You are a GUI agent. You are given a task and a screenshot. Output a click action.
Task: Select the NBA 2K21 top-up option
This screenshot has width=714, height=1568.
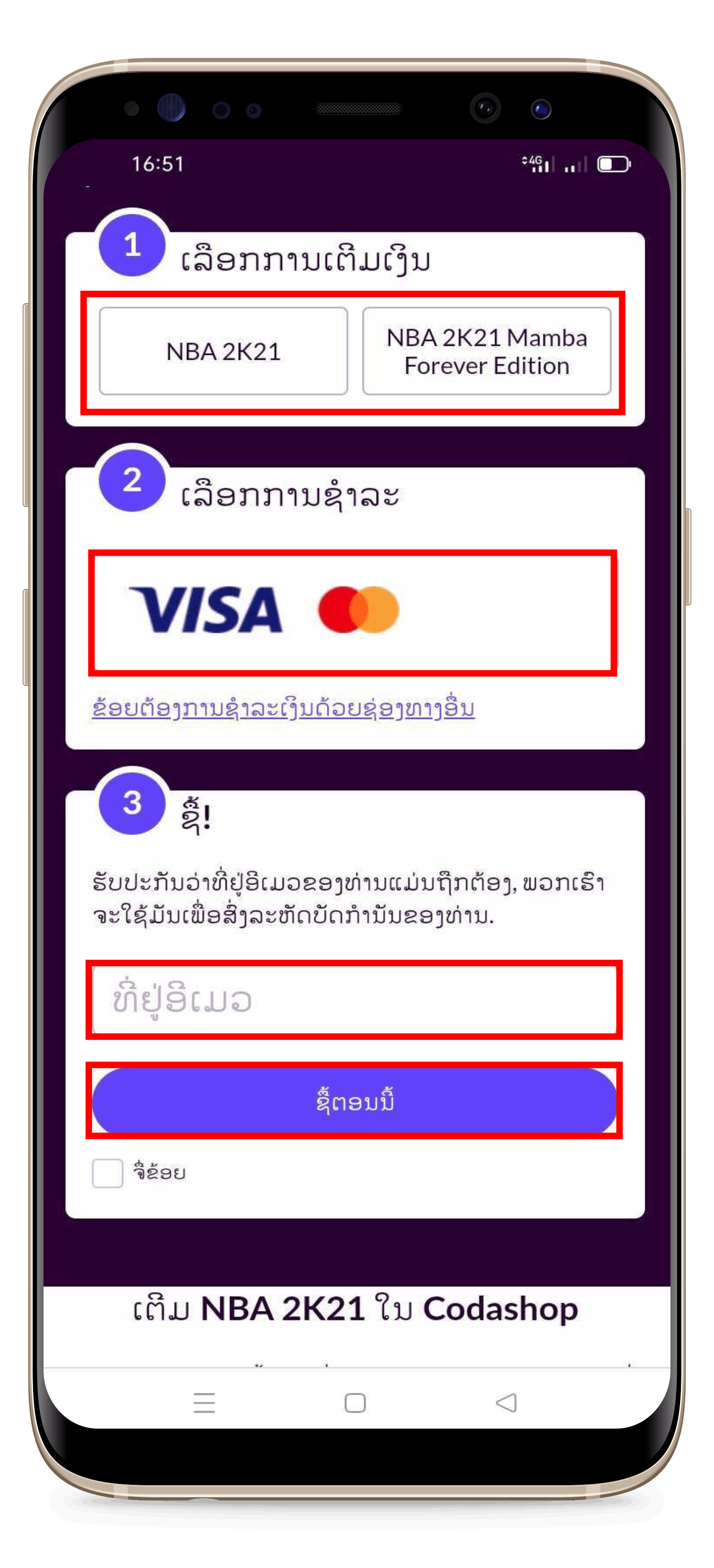click(223, 351)
